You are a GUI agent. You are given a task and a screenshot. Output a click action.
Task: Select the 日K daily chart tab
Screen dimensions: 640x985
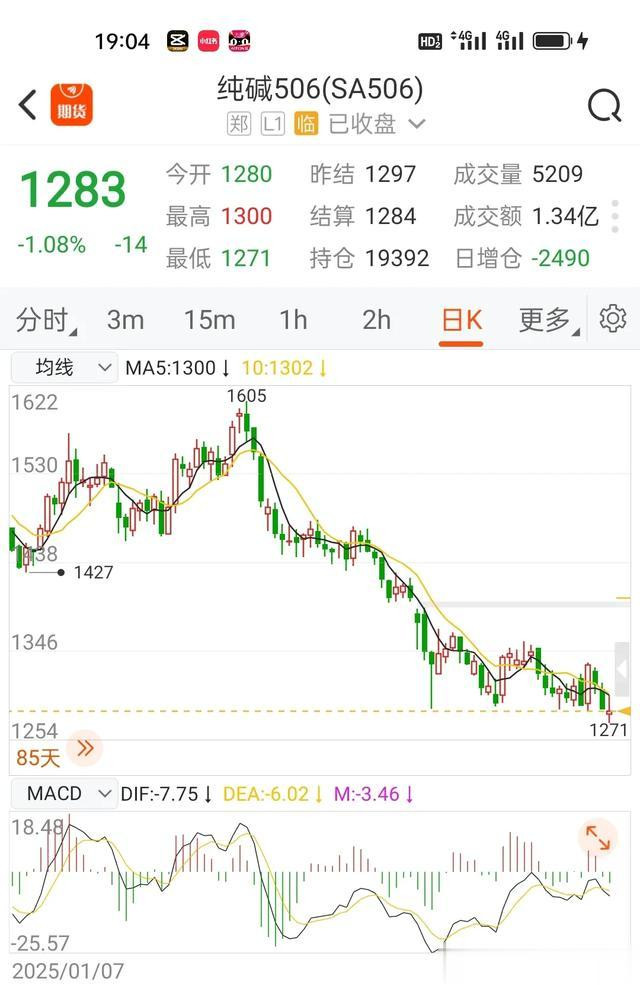tap(462, 320)
